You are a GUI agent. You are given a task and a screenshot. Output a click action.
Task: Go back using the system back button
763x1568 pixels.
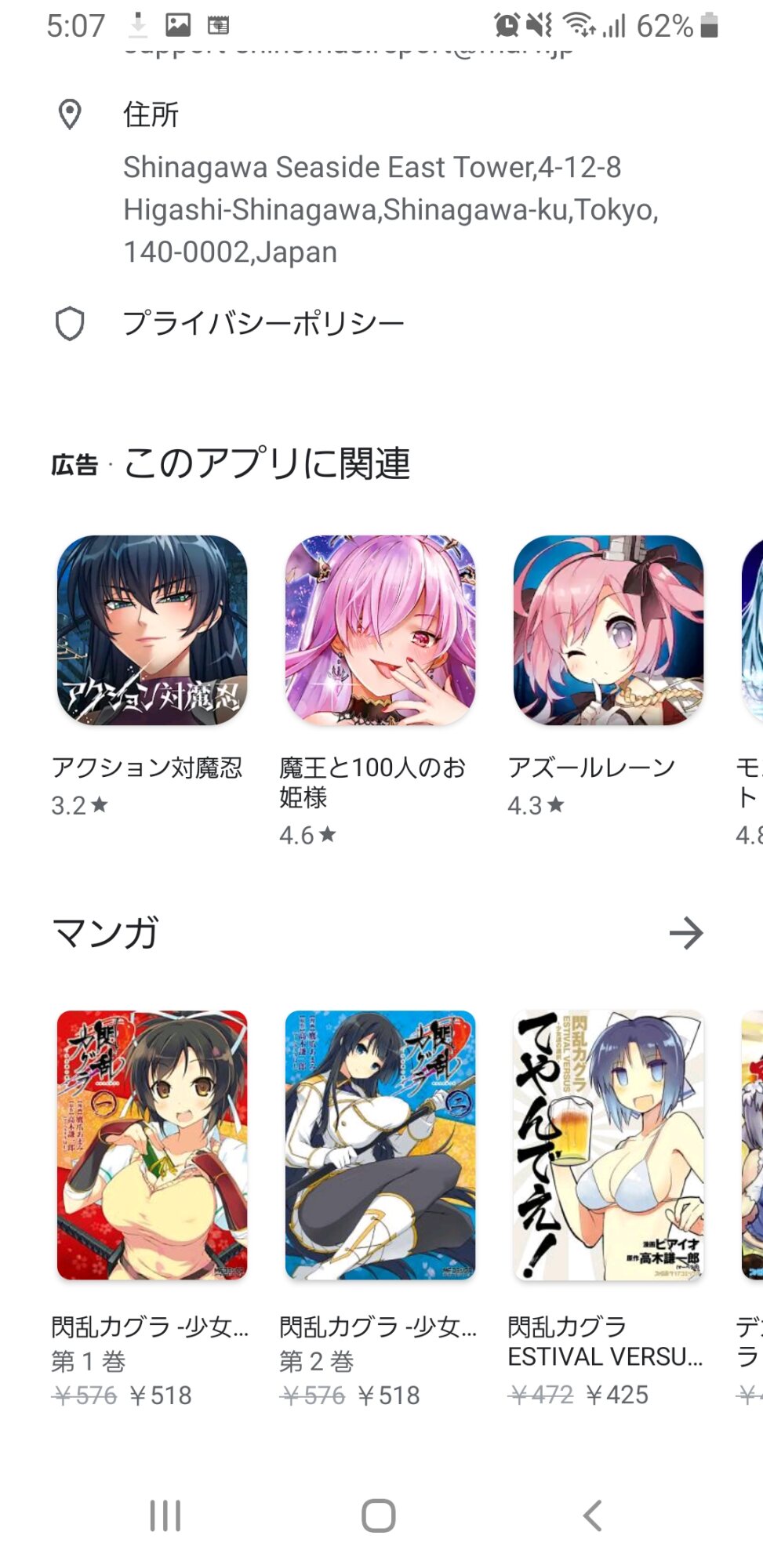point(593,1515)
